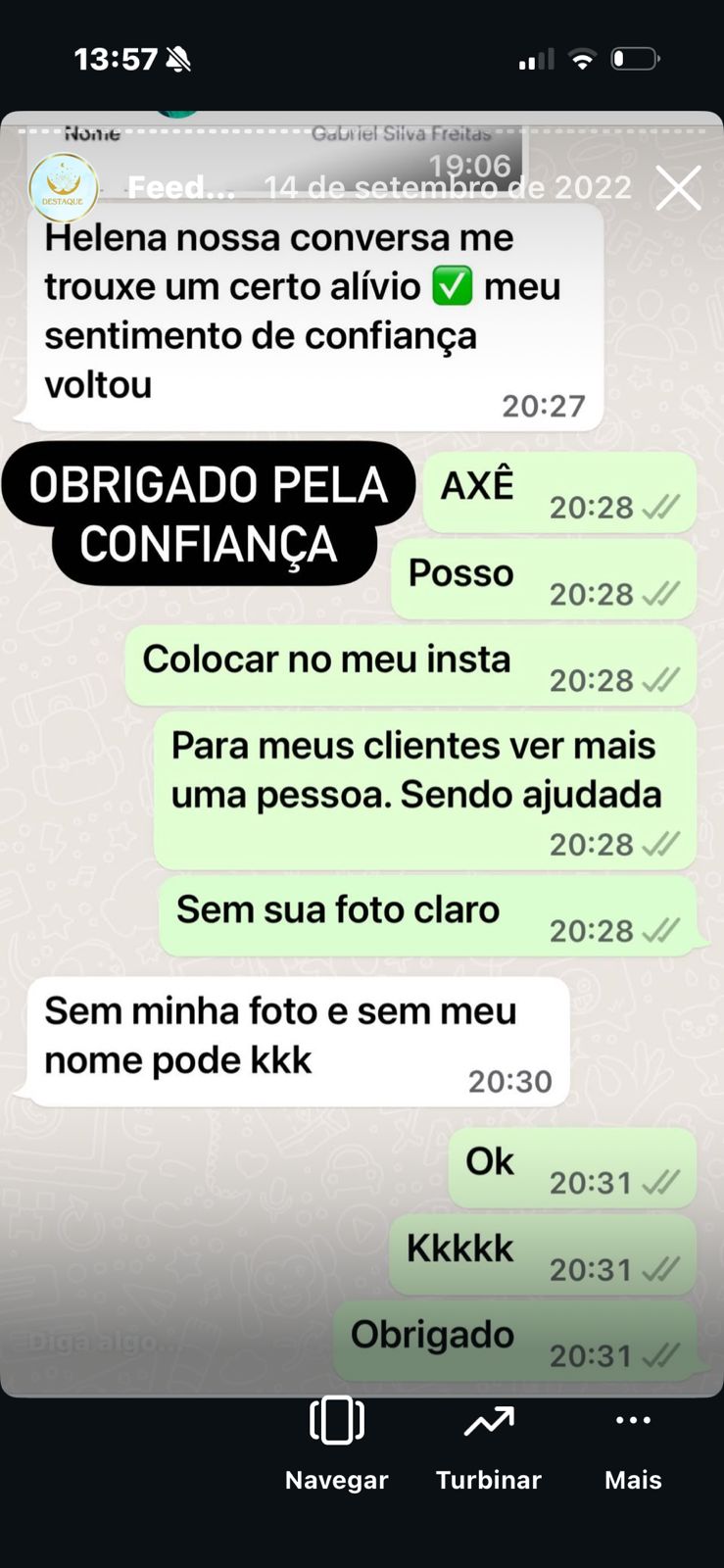Boost this story with Turbinar
The height and width of the screenshot is (1568, 724).
pos(488,1443)
